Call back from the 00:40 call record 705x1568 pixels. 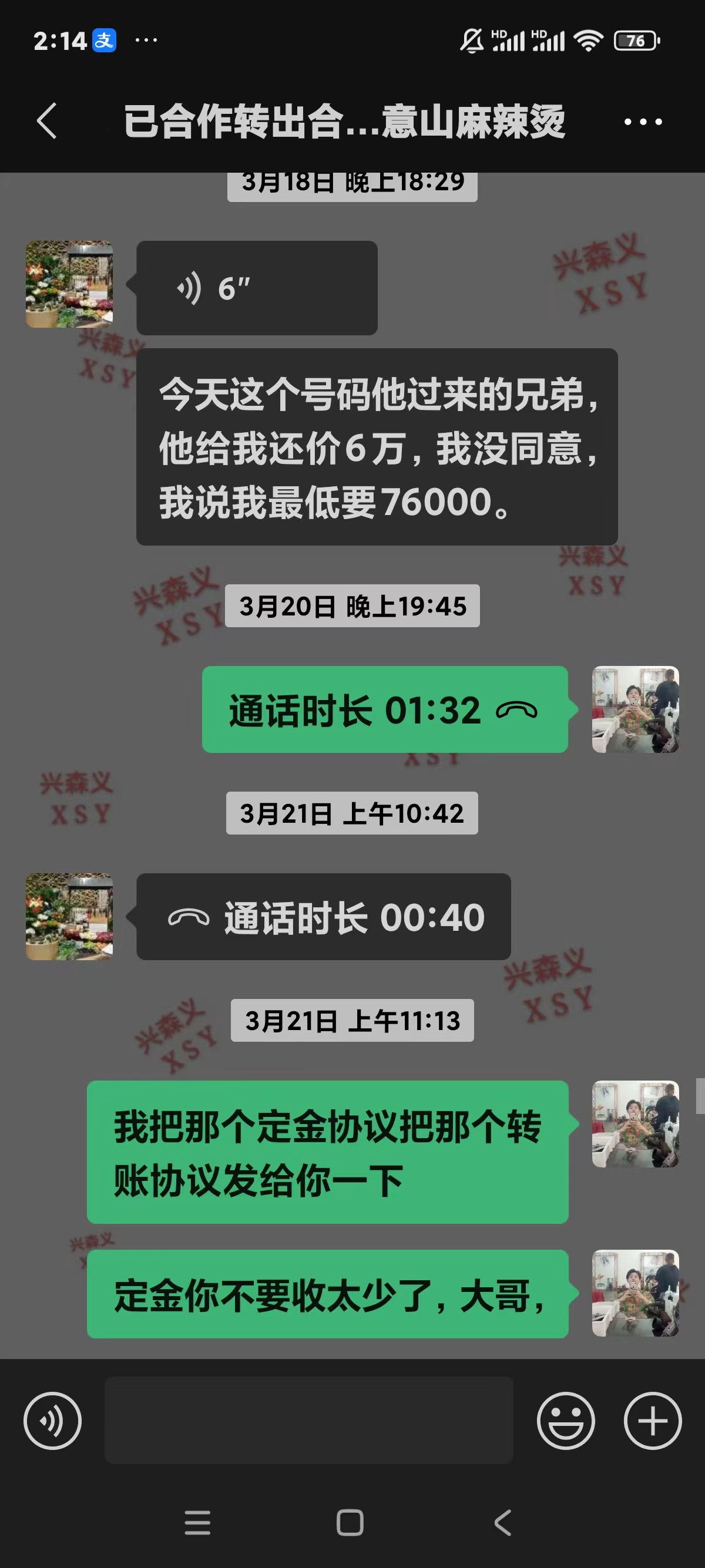tap(323, 917)
